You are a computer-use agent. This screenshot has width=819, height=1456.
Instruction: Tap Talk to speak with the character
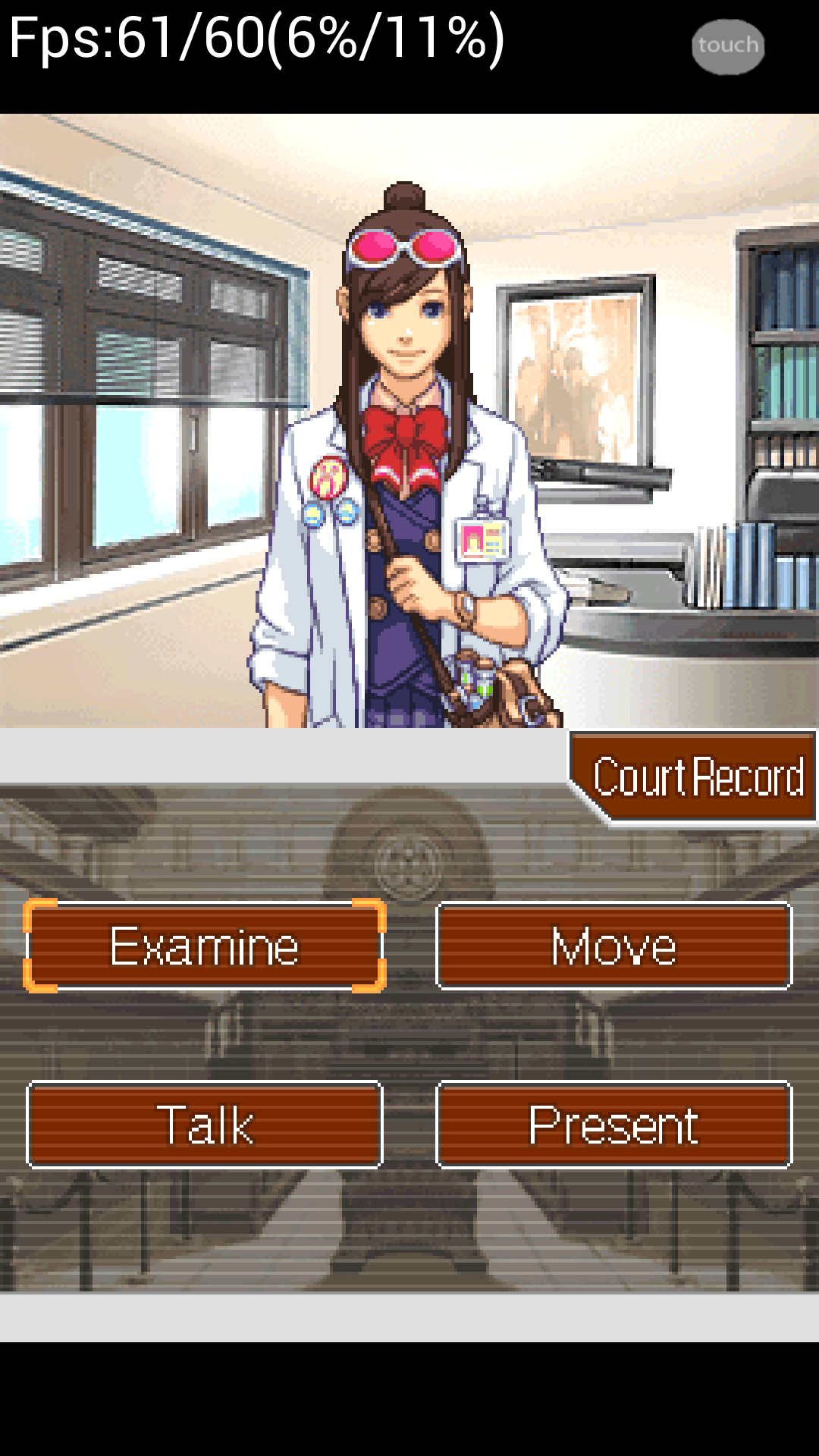(205, 1125)
